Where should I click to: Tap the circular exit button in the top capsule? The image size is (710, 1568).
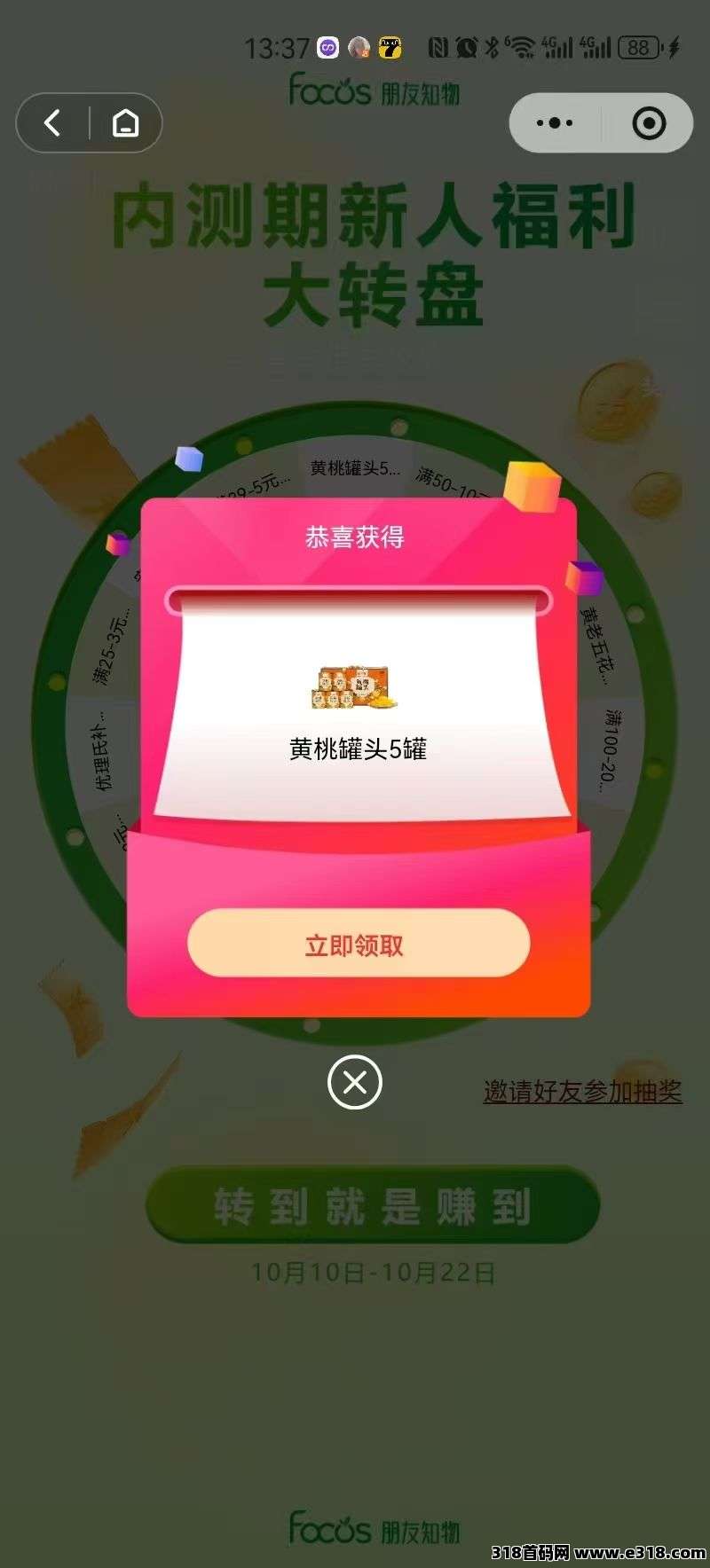(x=649, y=123)
